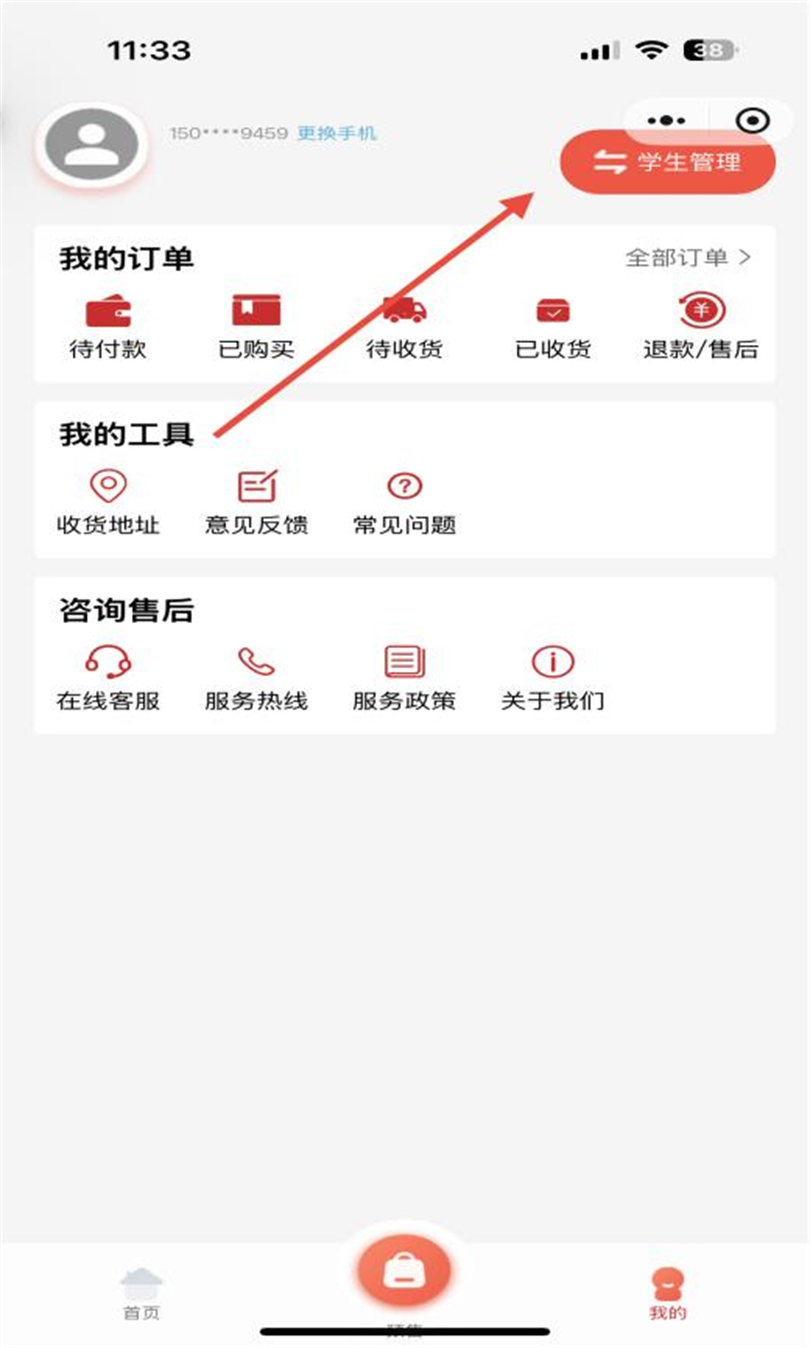The height and width of the screenshot is (1348, 810).
Task: Open 已购买 purchased orders
Action: (x=256, y=326)
